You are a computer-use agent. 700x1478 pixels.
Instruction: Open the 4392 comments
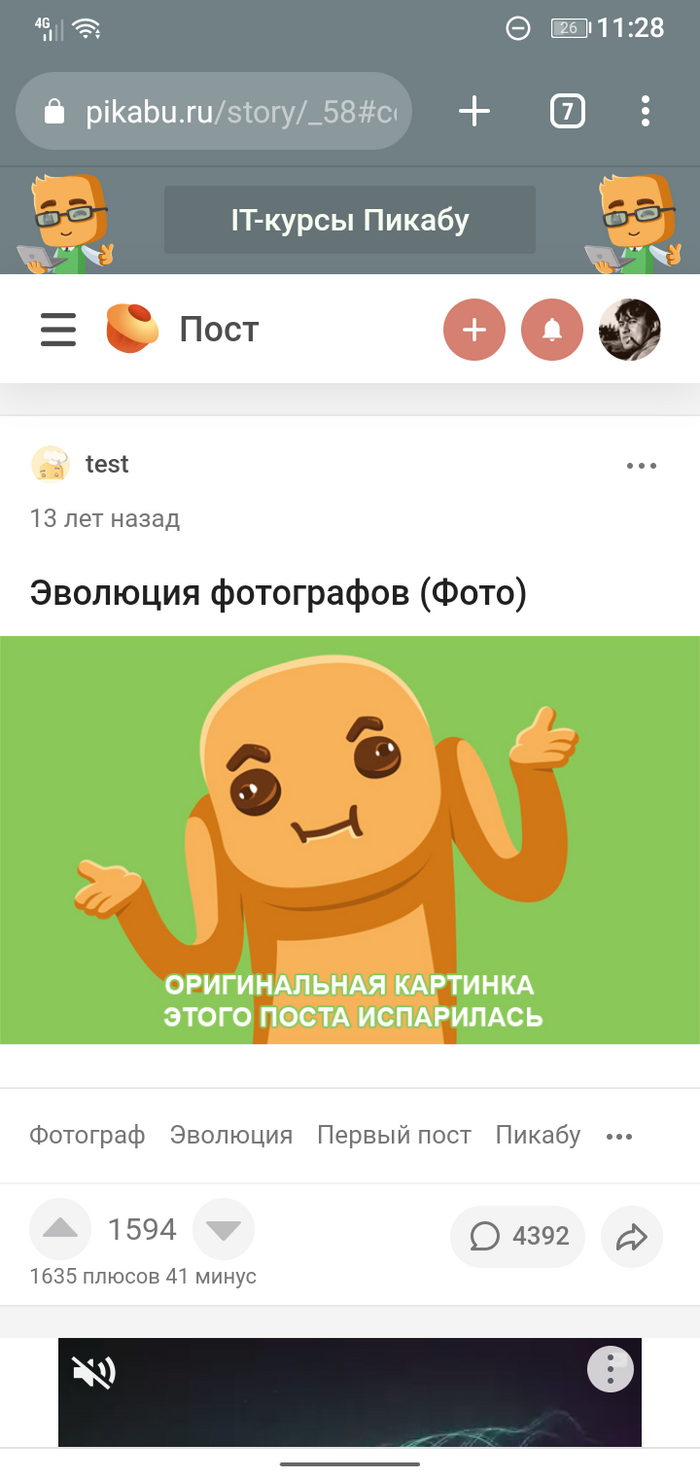(518, 1237)
